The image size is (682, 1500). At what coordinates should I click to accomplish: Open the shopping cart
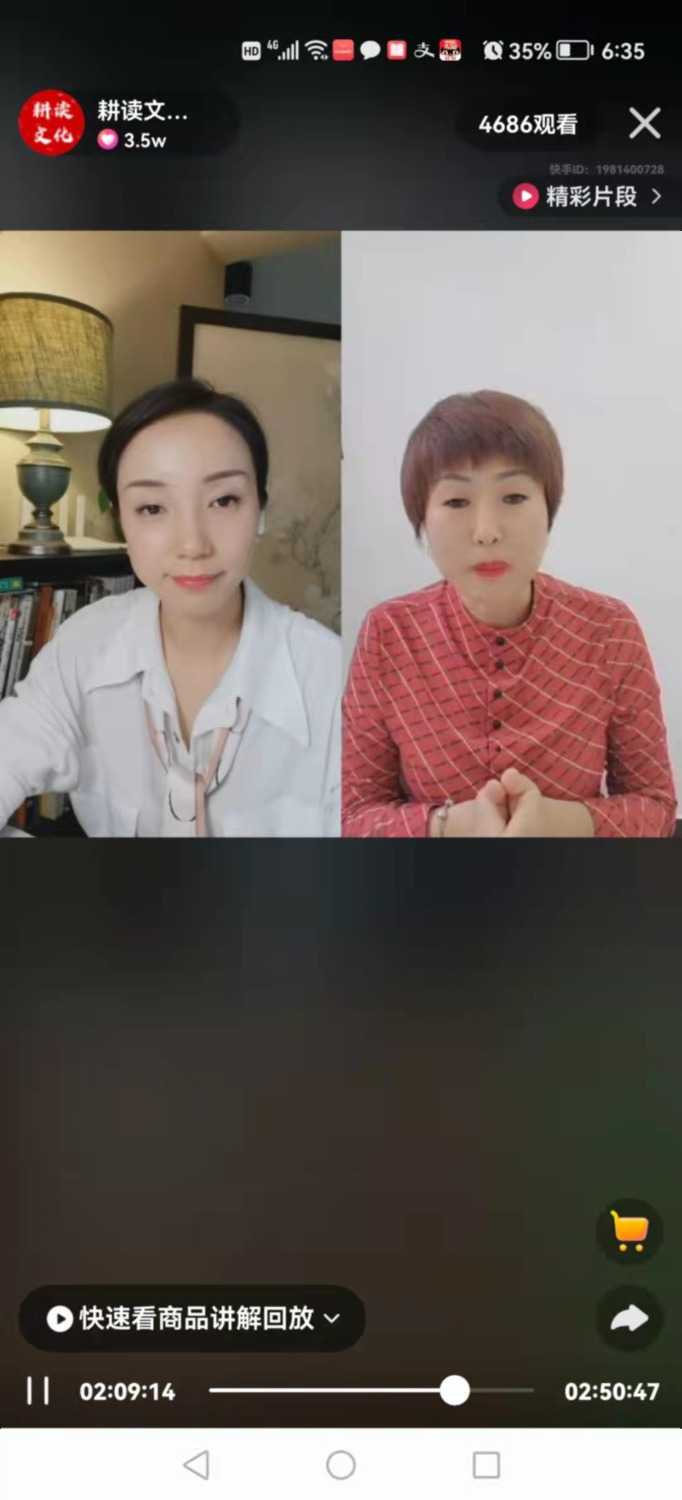click(x=629, y=1231)
